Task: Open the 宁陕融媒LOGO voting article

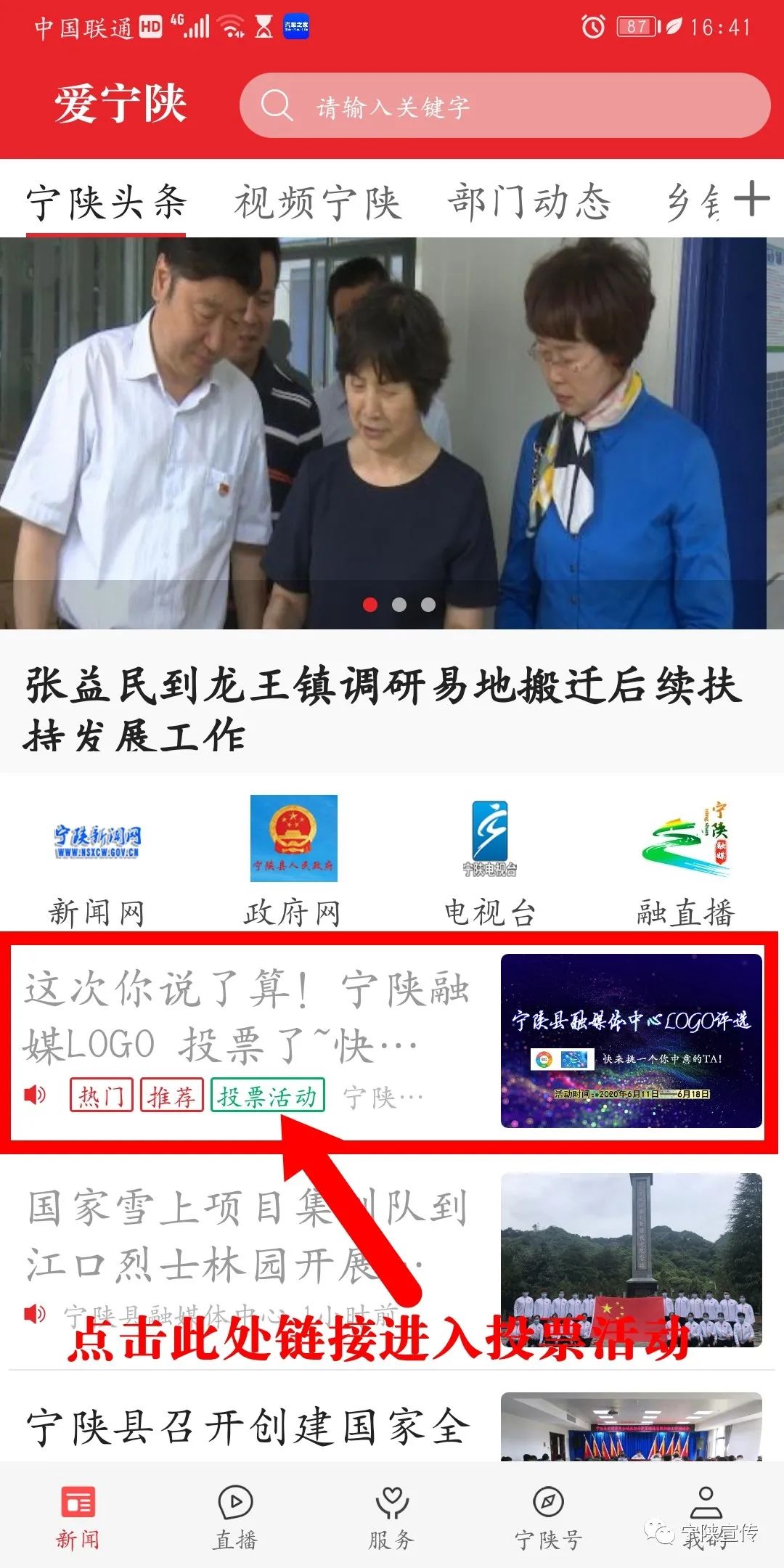Action: click(247, 1018)
